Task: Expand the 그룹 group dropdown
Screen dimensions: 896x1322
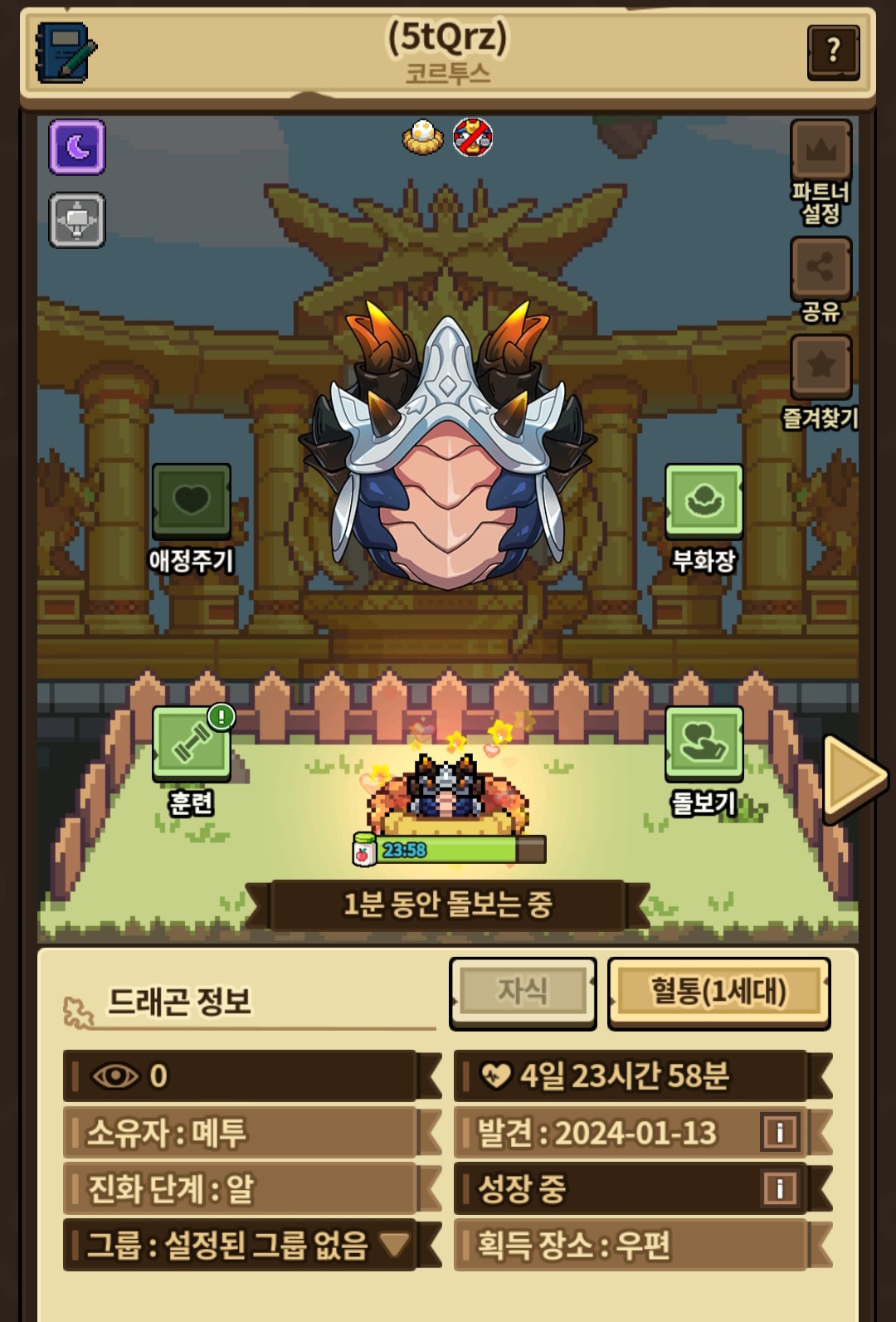Action: pyautogui.click(x=394, y=1244)
